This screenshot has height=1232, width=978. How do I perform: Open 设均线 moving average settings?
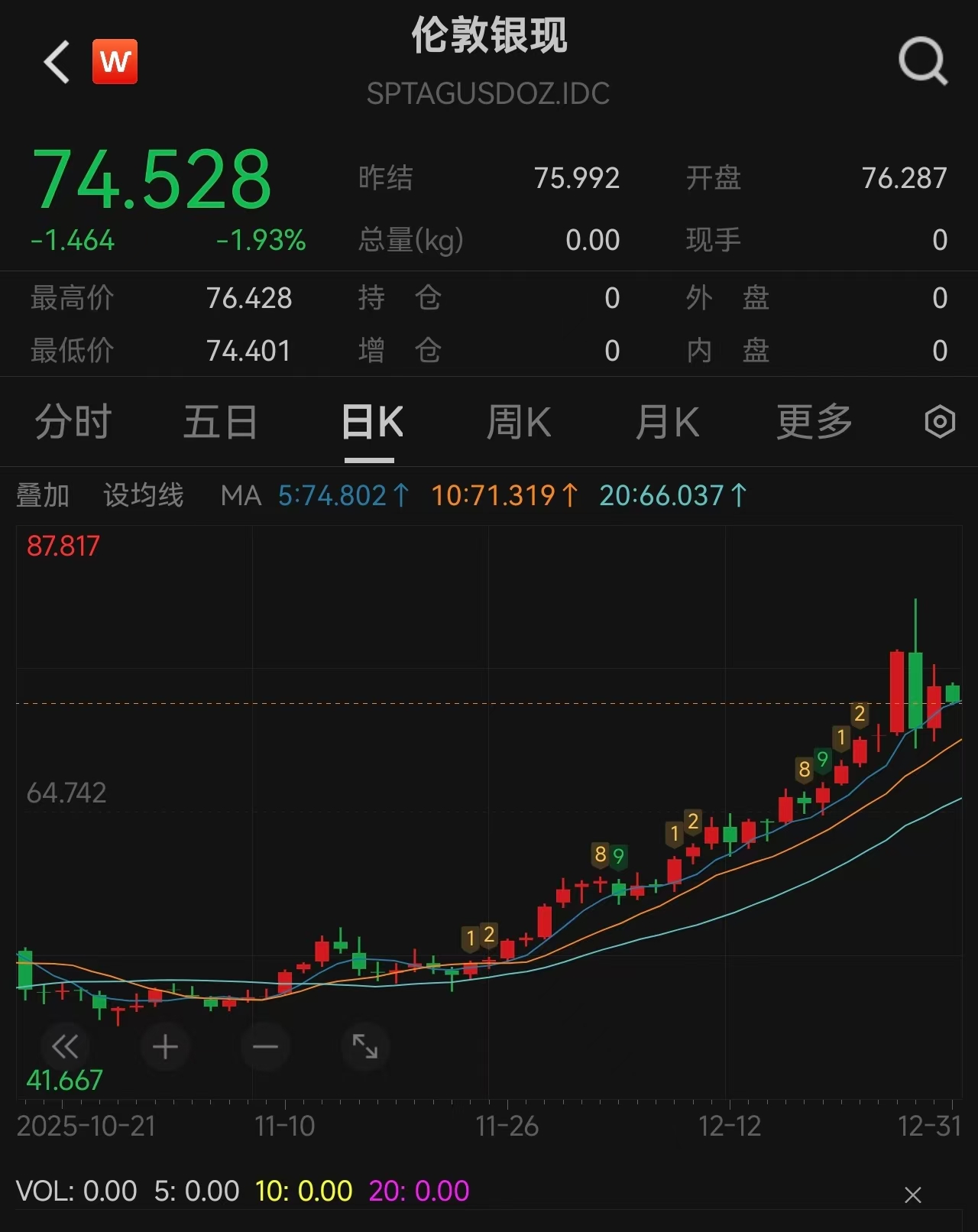tap(144, 496)
